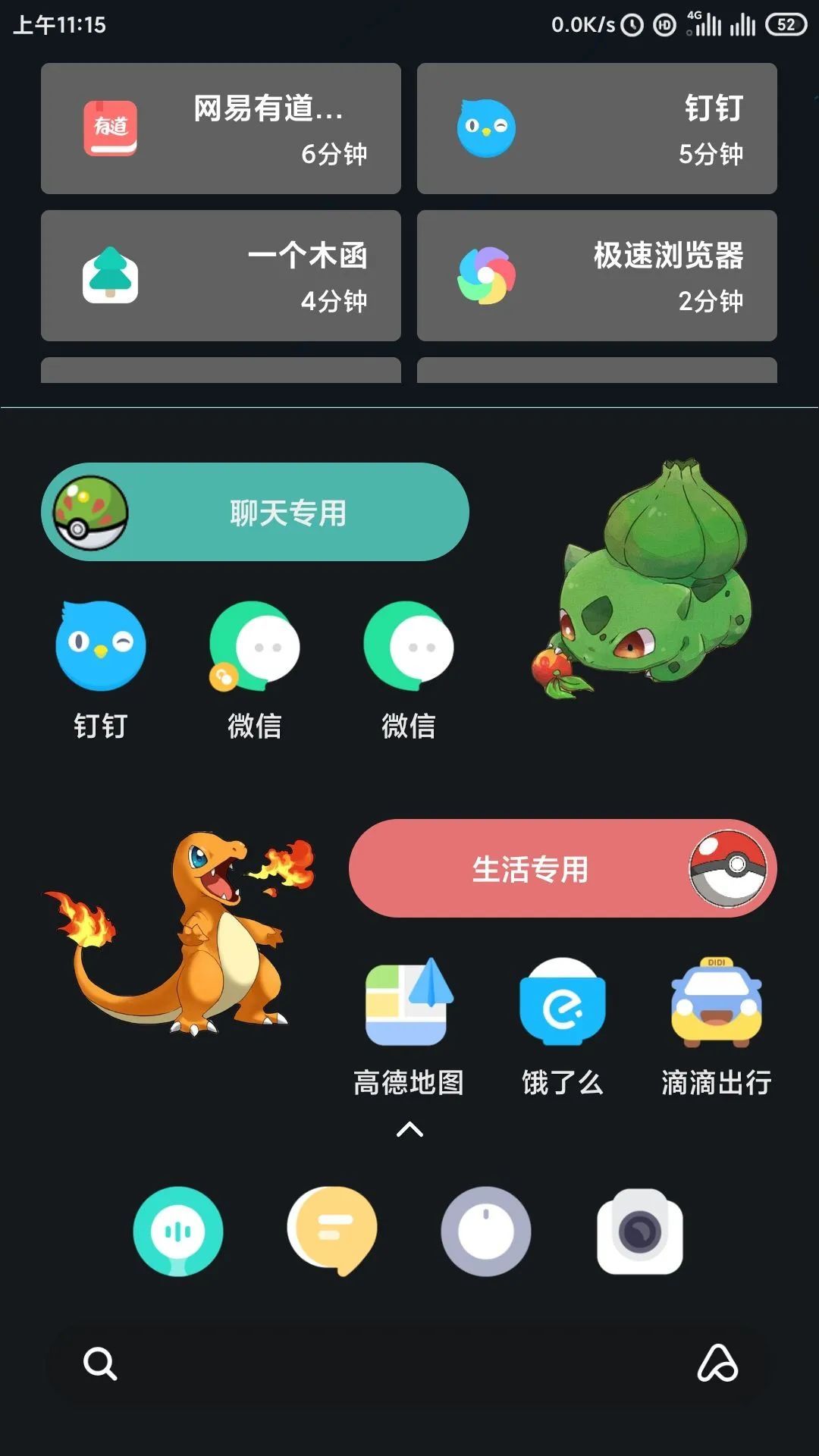Open the grey round clock dock icon

[x=486, y=1231]
